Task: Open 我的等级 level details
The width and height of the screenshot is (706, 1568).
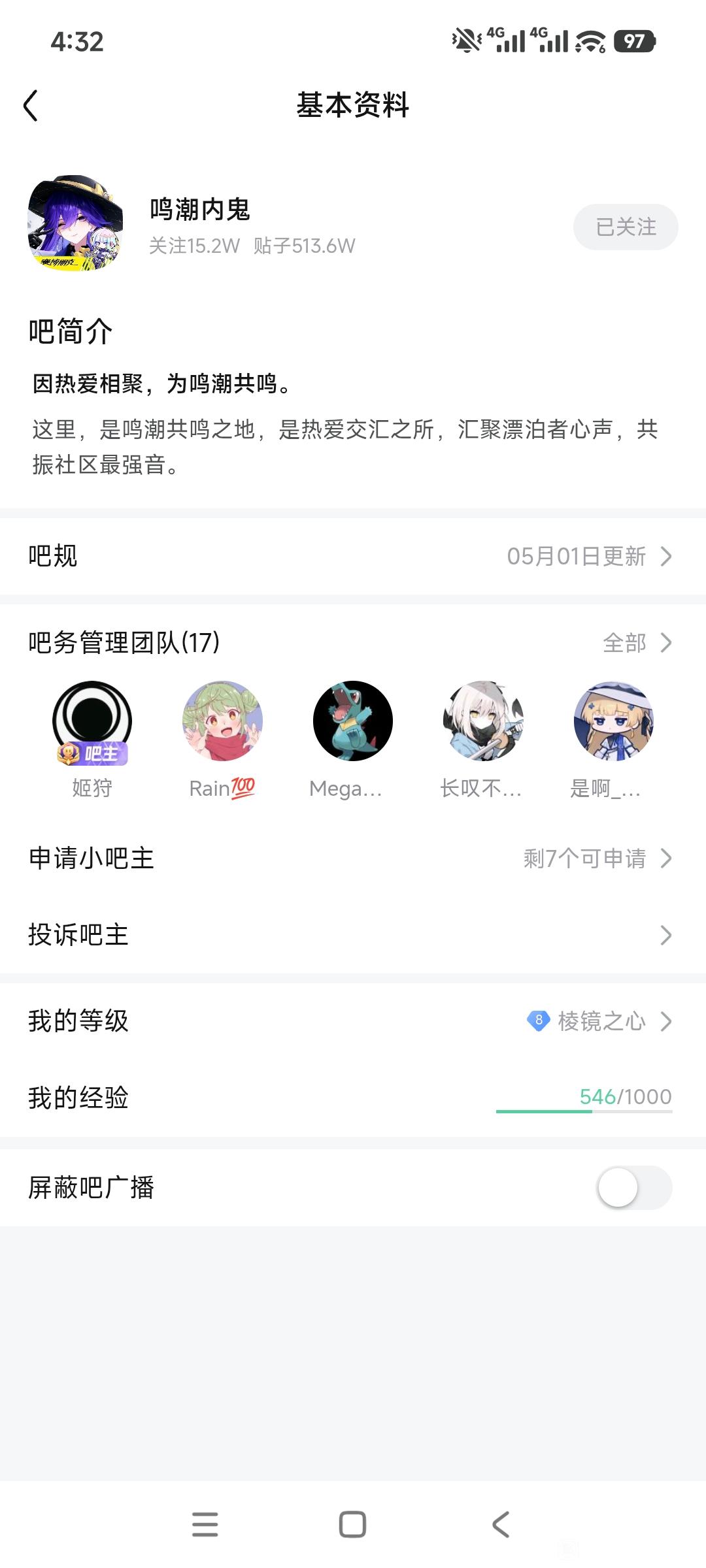Action: 353,1021
